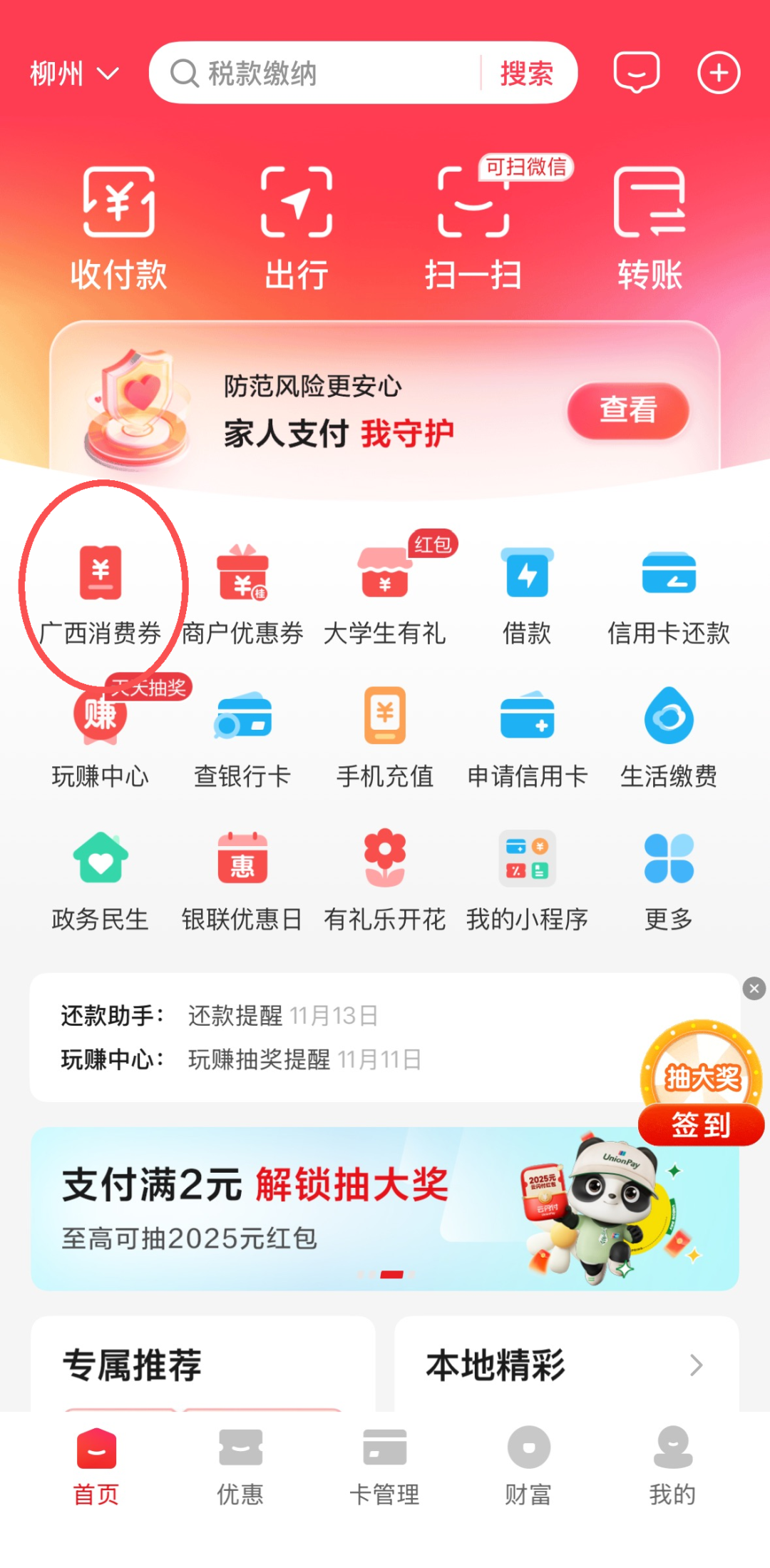Tap the 搜索 button
This screenshot has width=770, height=1568.
526,73
